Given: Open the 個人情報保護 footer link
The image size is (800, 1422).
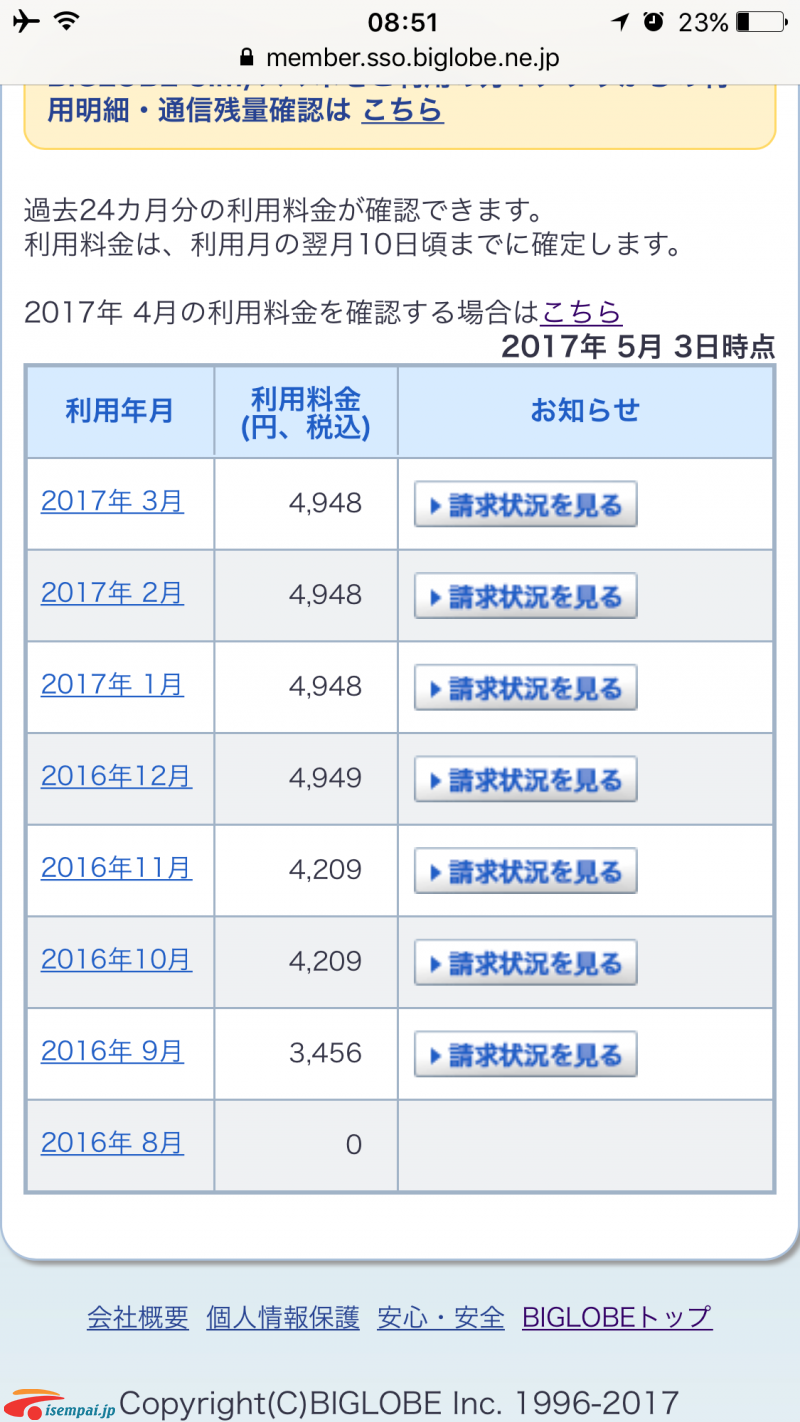Looking at the screenshot, I should pos(283,1318).
